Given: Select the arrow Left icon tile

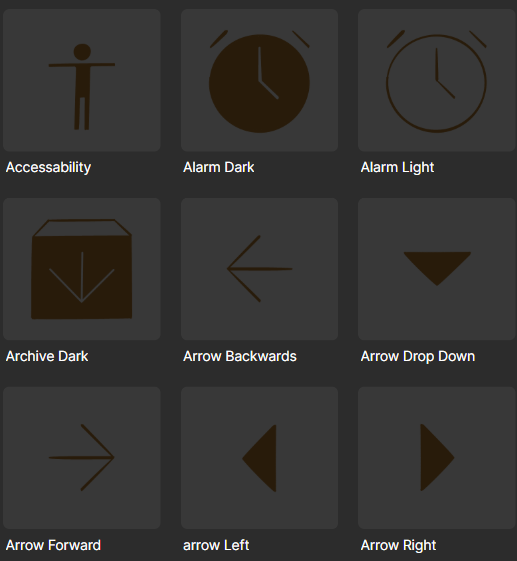Looking at the screenshot, I should [259, 458].
